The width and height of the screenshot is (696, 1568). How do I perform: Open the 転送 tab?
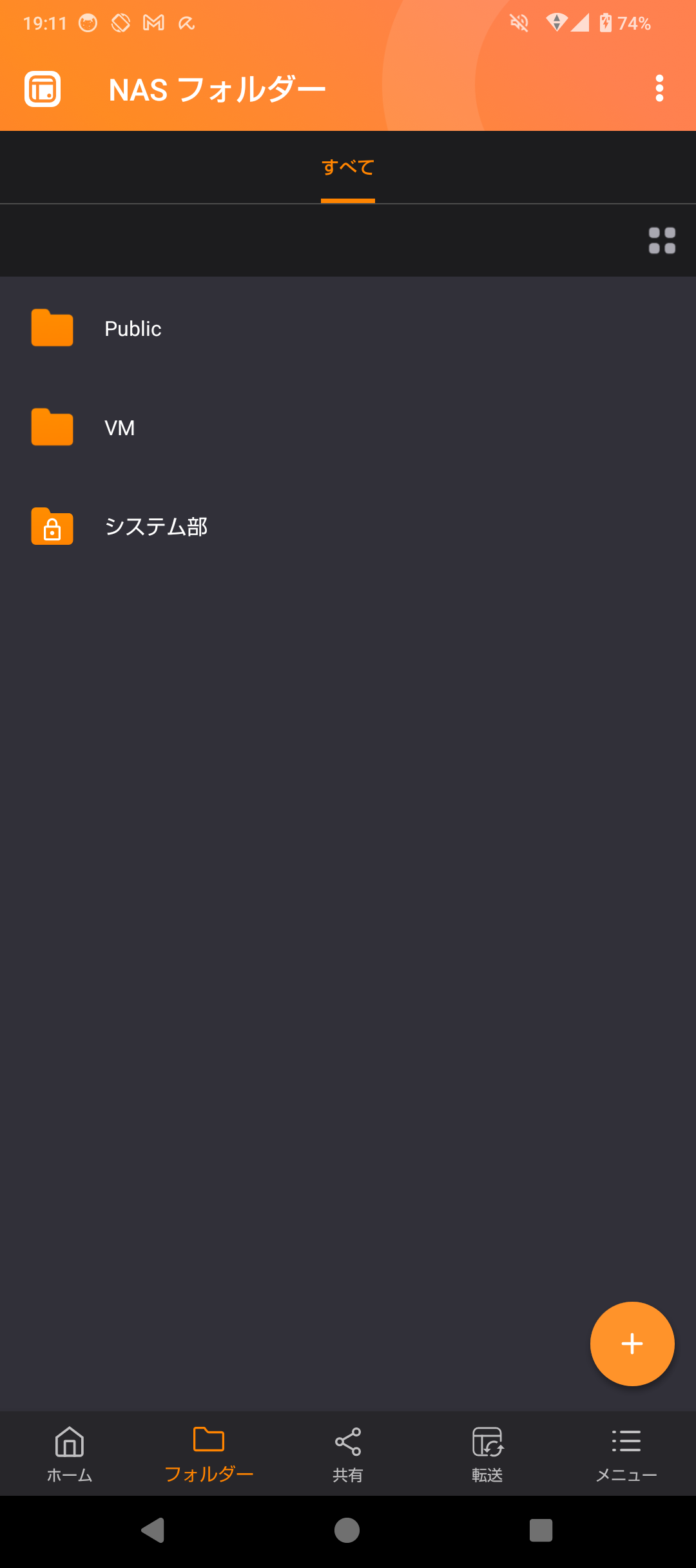coord(487,1454)
